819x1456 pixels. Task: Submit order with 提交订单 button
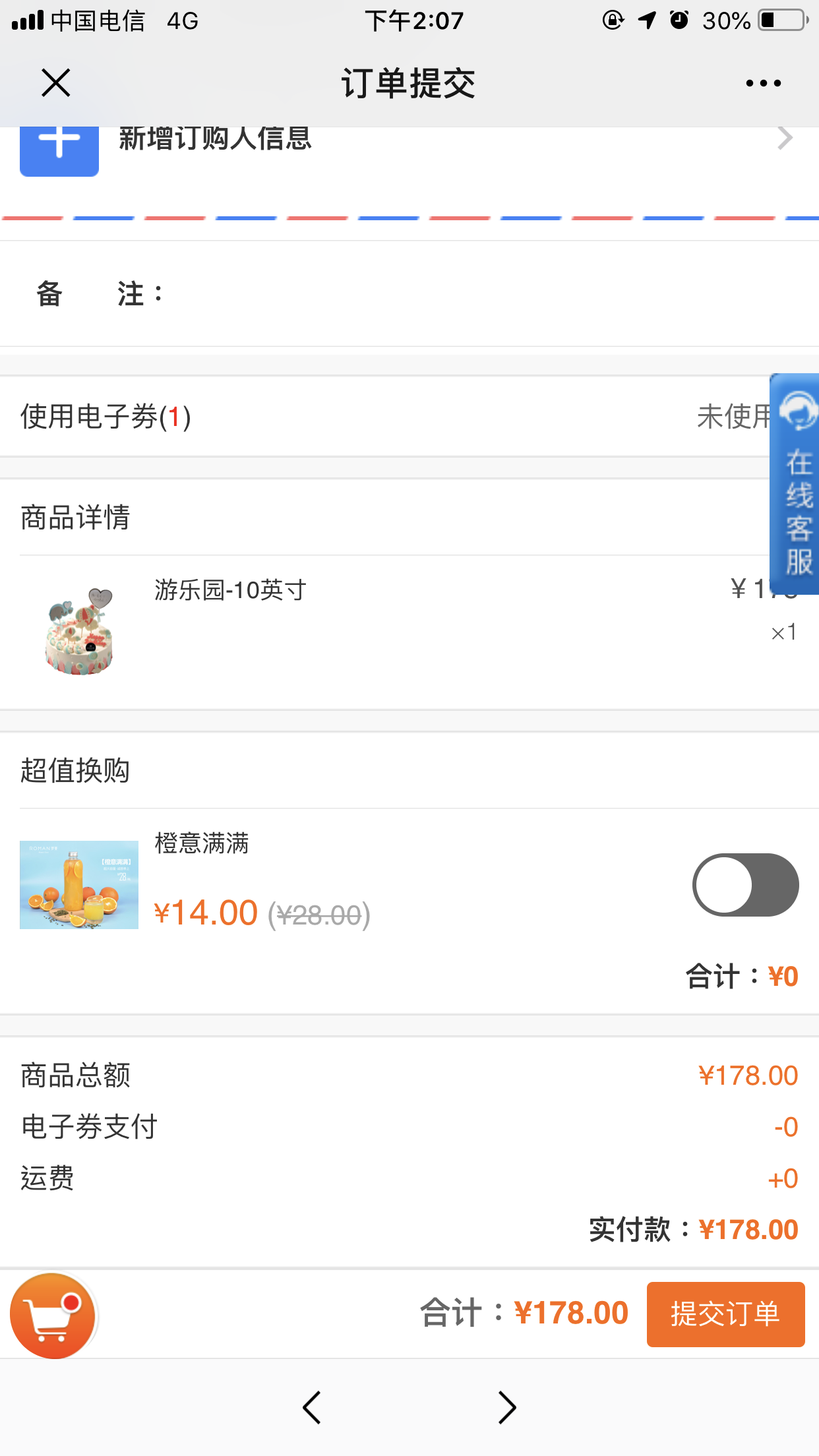pyautogui.click(x=725, y=1314)
